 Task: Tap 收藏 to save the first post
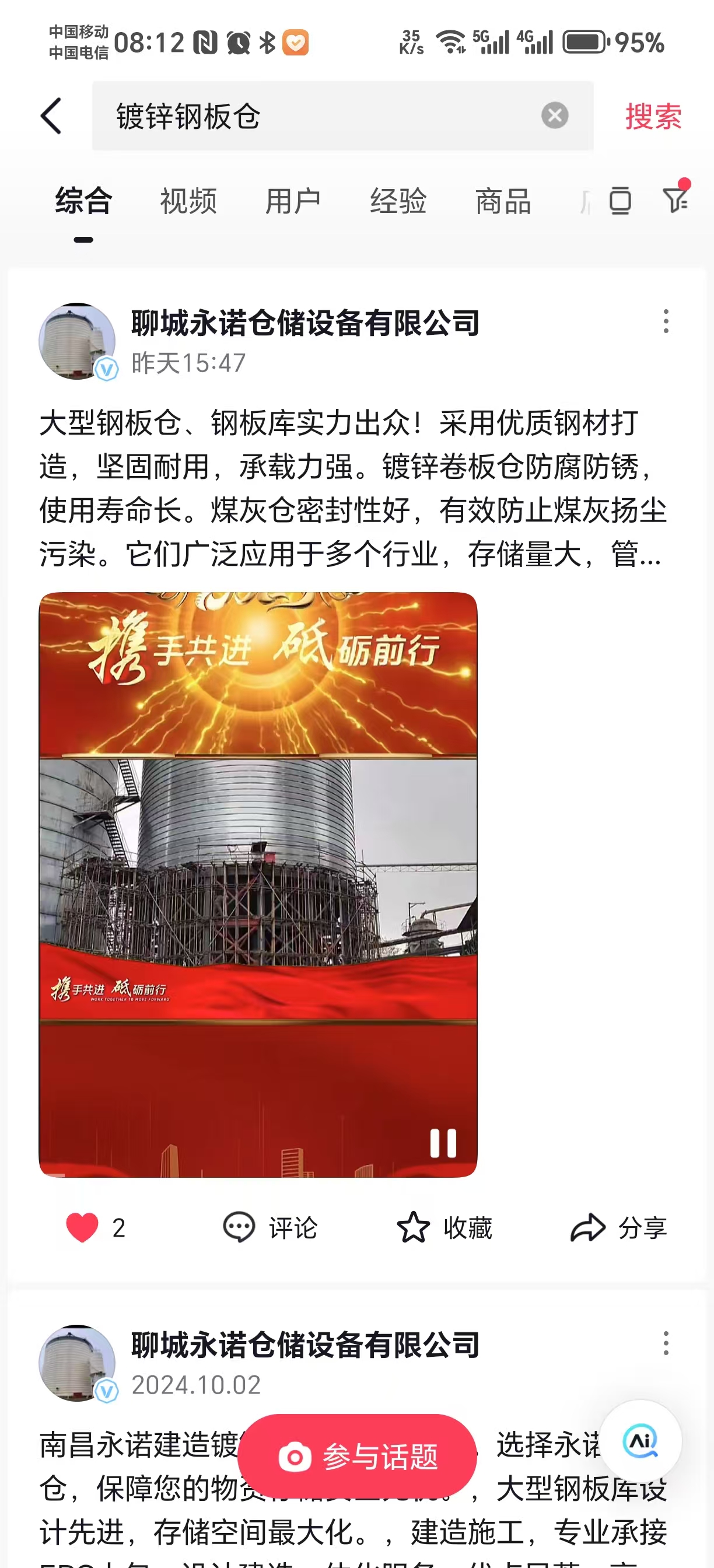pos(444,1227)
